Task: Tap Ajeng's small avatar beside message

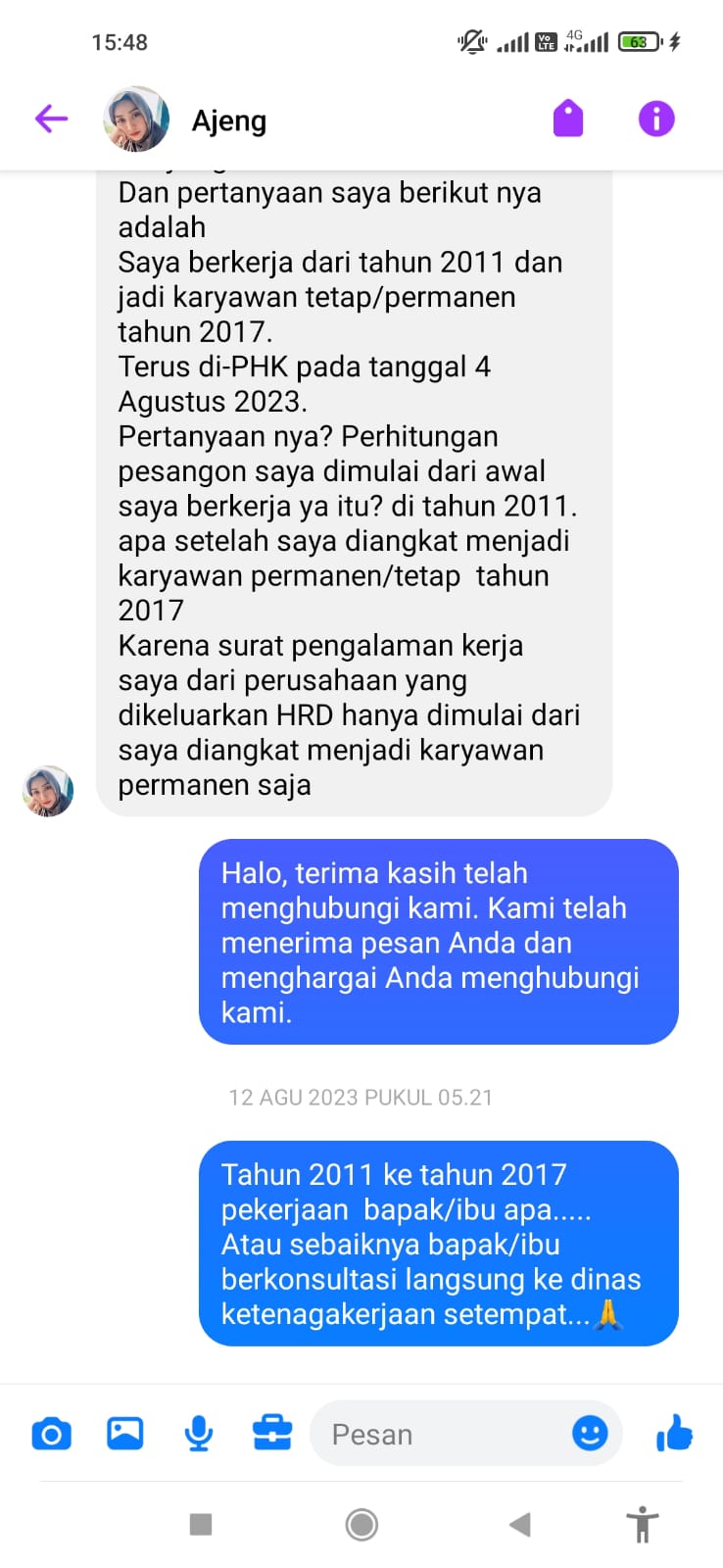Action: (48, 791)
